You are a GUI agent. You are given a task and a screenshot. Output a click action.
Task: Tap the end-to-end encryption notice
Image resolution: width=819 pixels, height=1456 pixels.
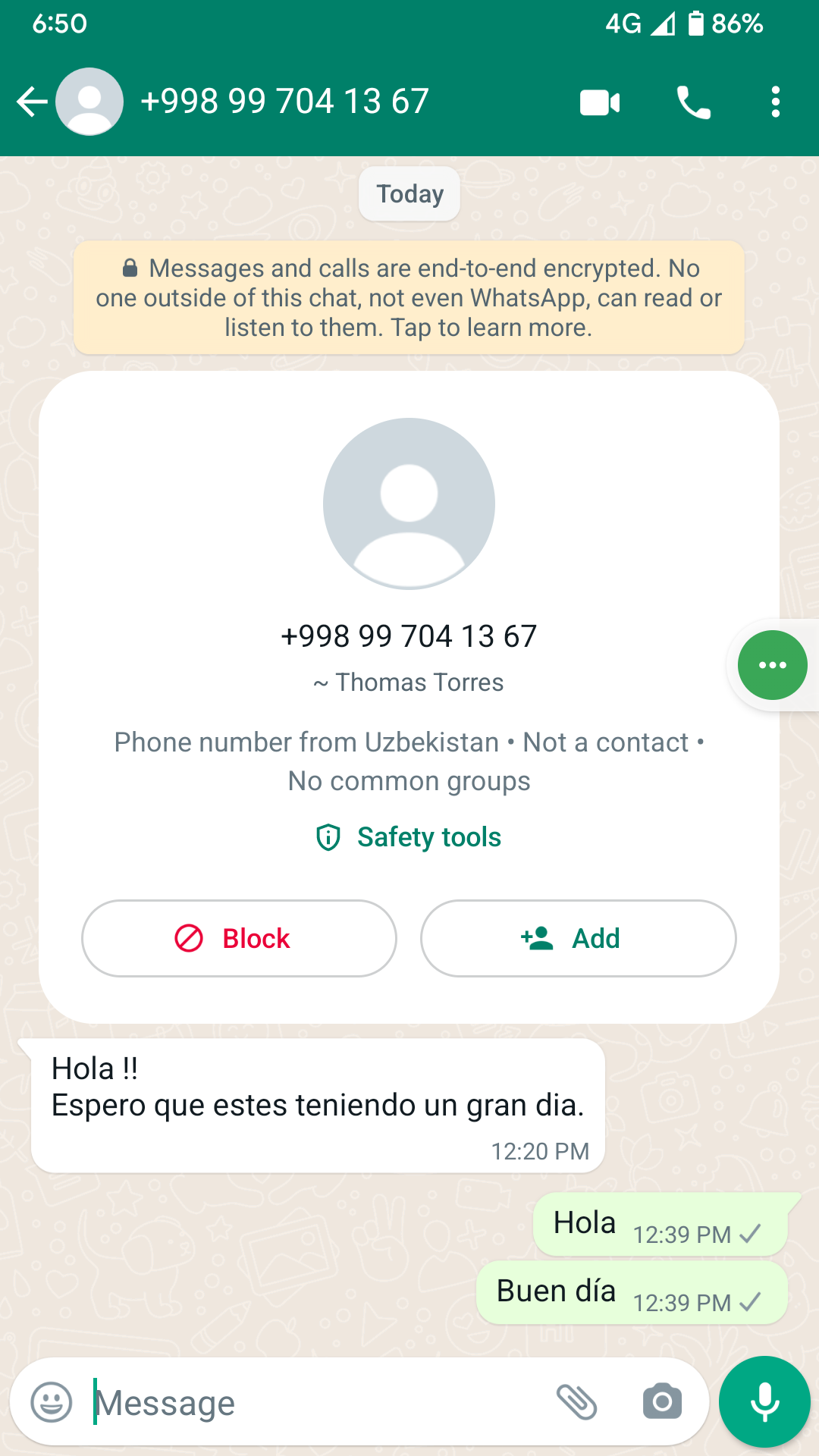[409, 298]
